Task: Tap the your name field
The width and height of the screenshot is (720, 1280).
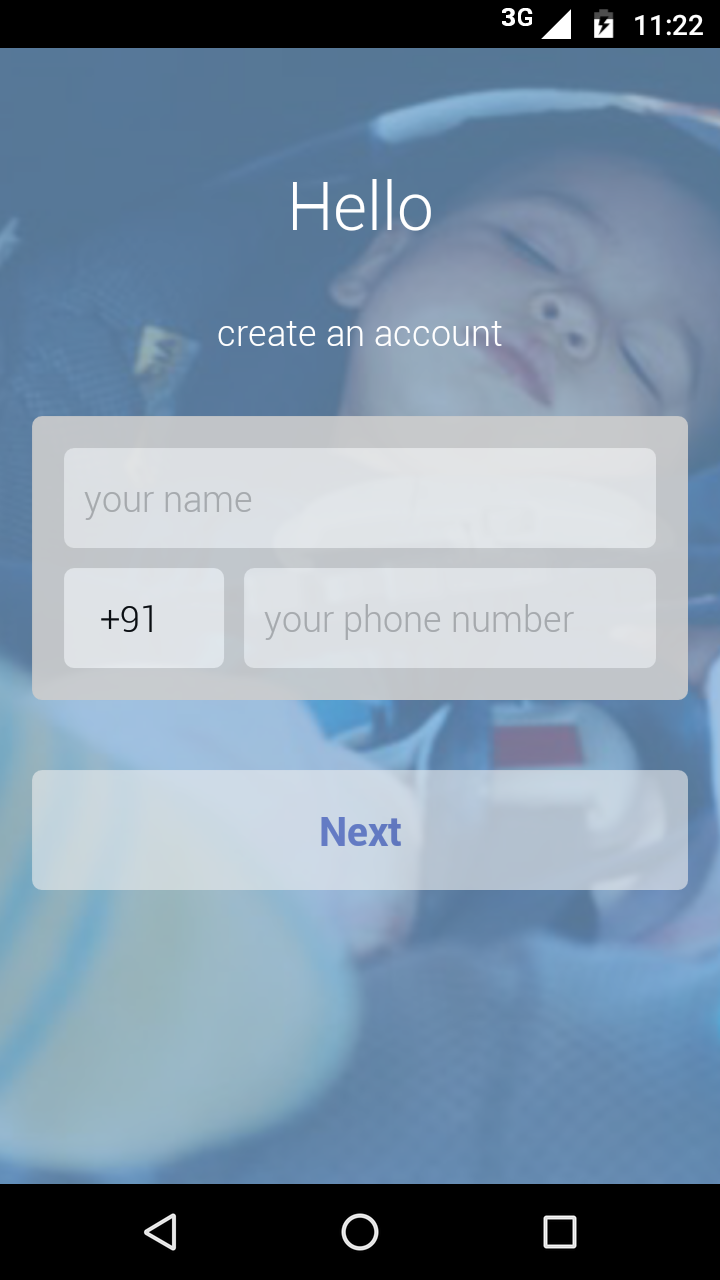Action: pos(360,498)
